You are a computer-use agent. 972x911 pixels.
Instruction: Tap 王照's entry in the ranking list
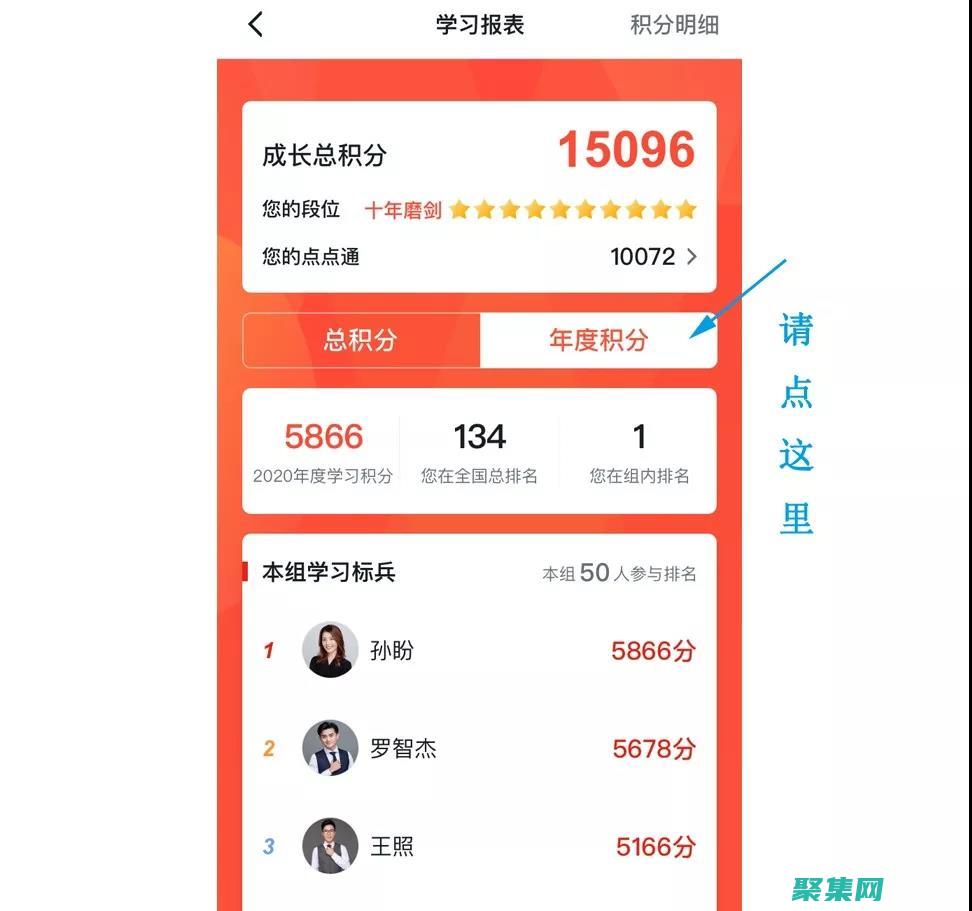pyautogui.click(x=479, y=846)
